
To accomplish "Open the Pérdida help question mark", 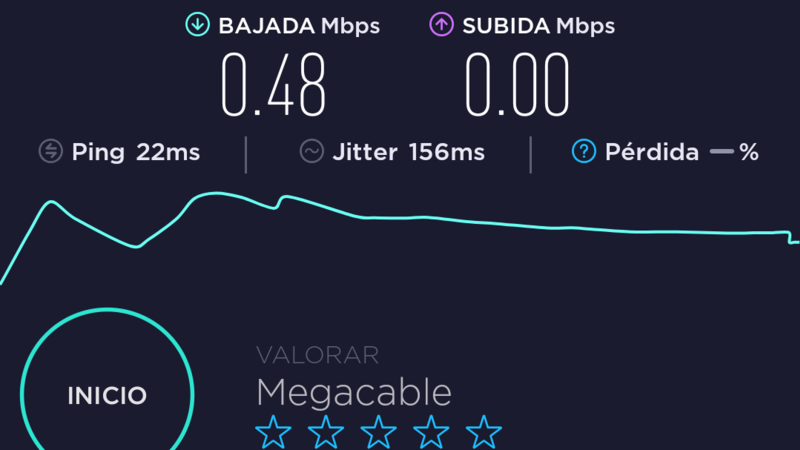I will (x=583, y=152).
